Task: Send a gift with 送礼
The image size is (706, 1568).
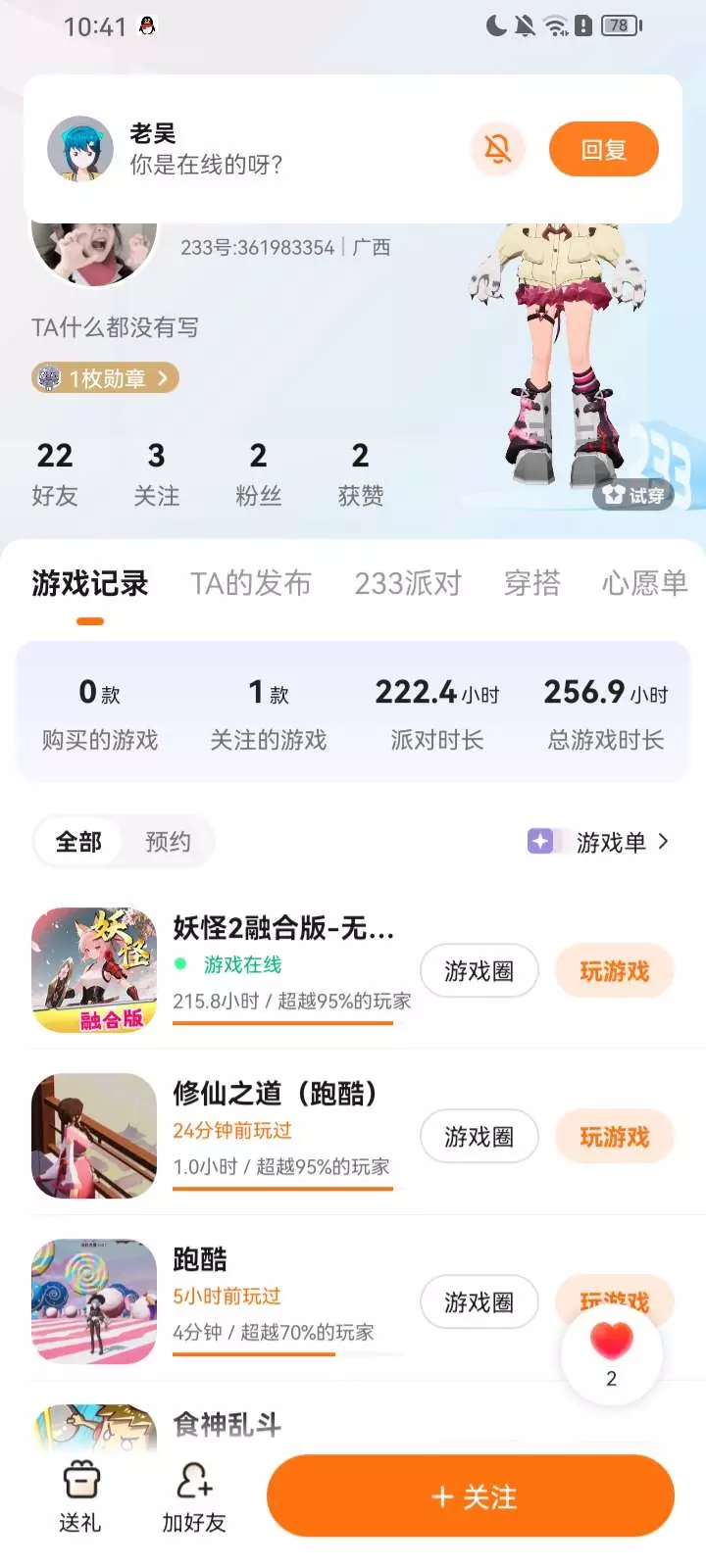Action: pyautogui.click(x=80, y=1496)
